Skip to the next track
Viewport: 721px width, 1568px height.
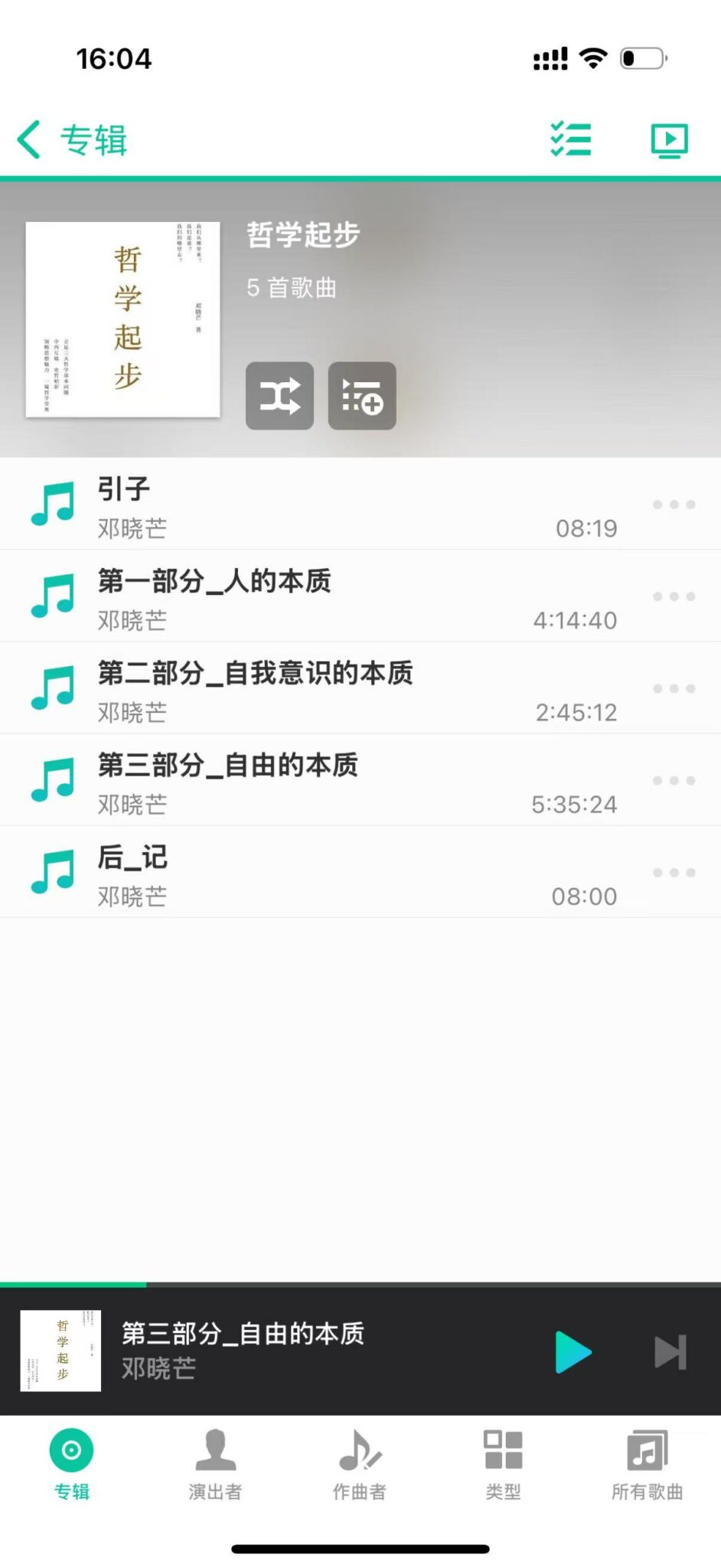(670, 1352)
